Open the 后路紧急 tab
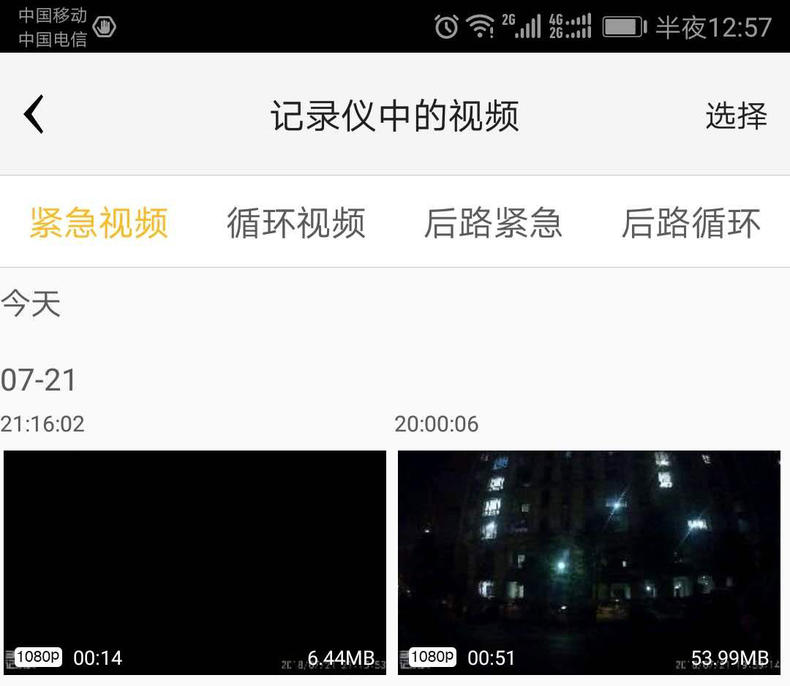The height and width of the screenshot is (686, 790). tap(493, 222)
